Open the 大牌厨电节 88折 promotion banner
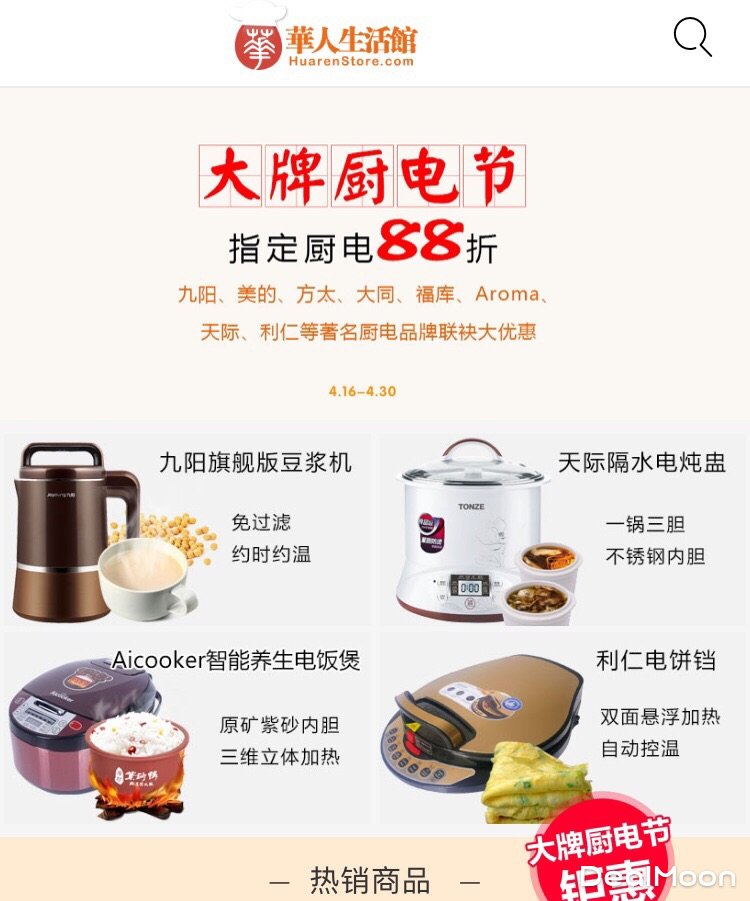 point(374,255)
